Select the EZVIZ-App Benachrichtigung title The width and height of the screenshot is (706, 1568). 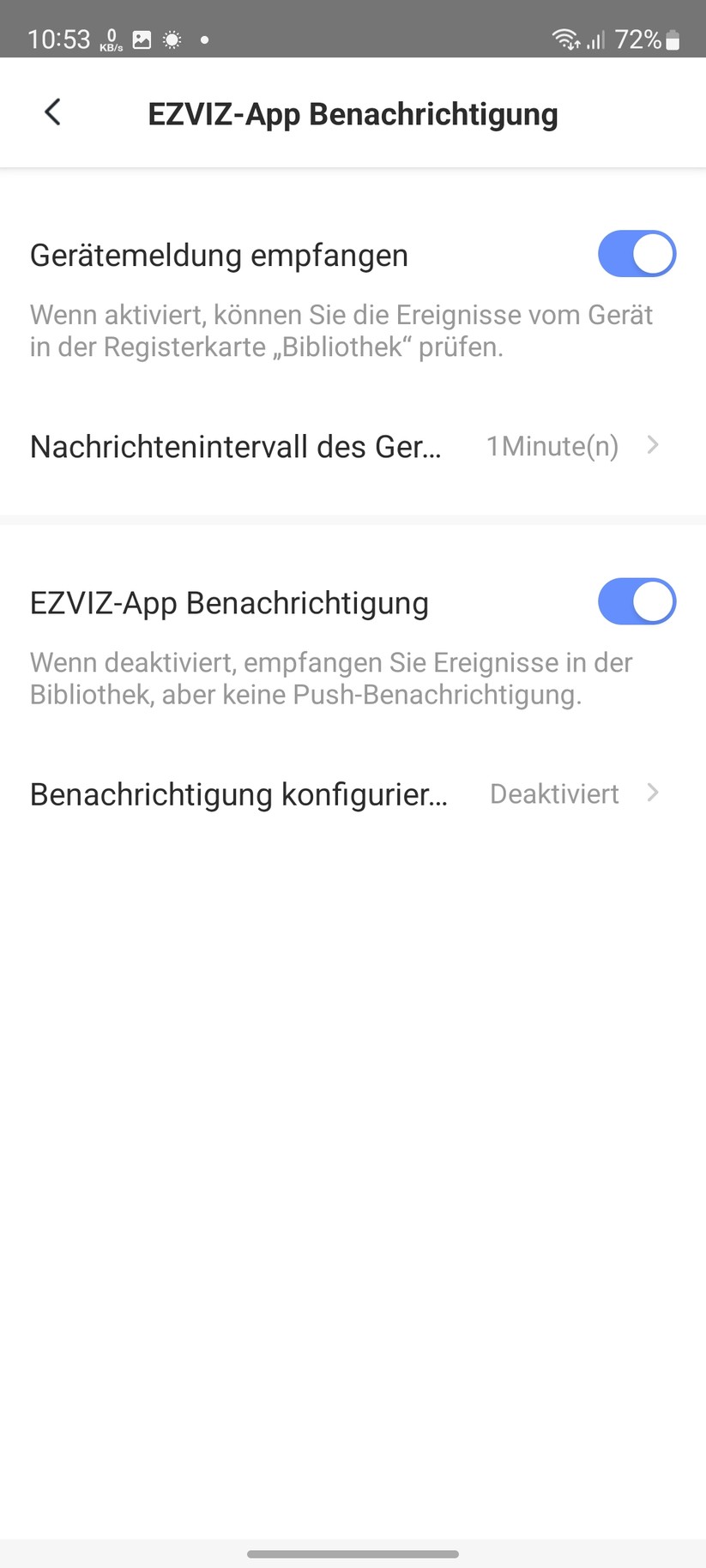tap(229, 602)
